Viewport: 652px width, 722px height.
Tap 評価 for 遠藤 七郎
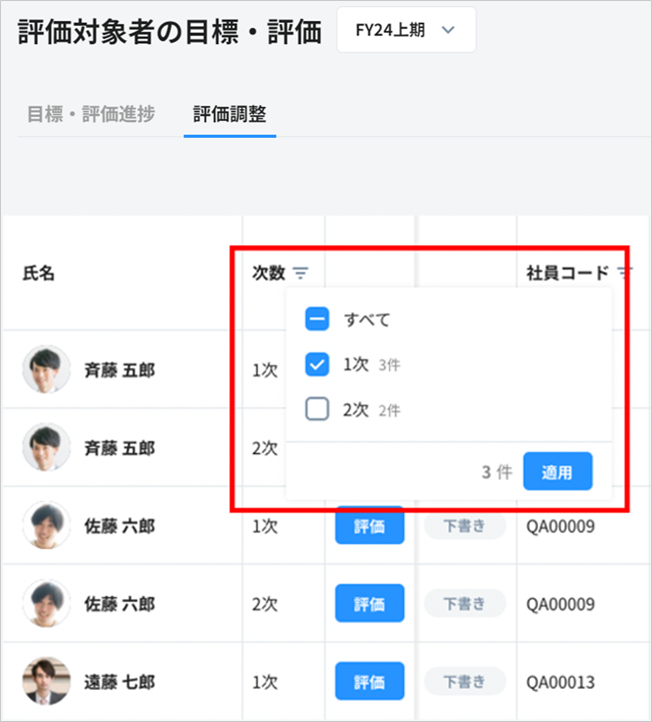370,682
